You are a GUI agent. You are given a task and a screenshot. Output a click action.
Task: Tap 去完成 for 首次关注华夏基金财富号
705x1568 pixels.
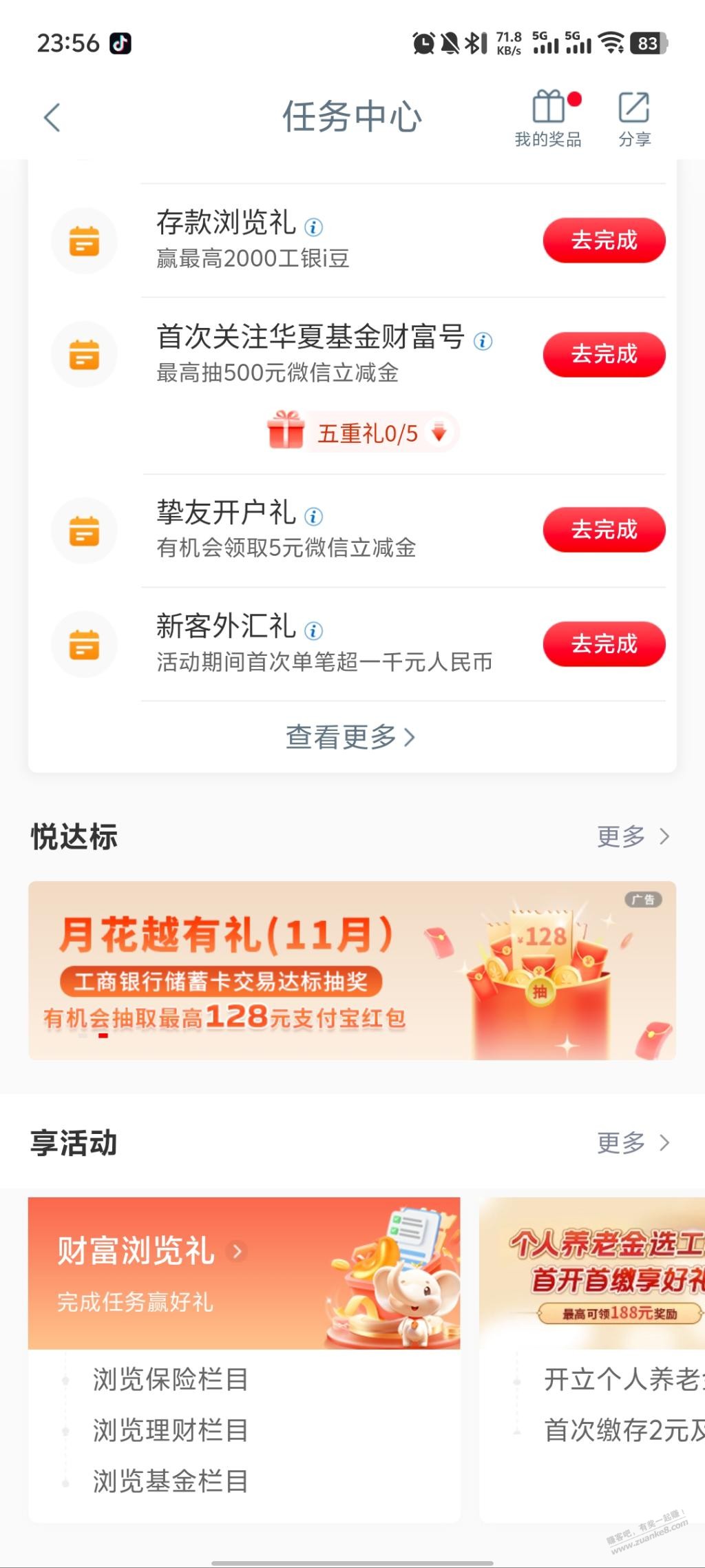[x=604, y=354]
